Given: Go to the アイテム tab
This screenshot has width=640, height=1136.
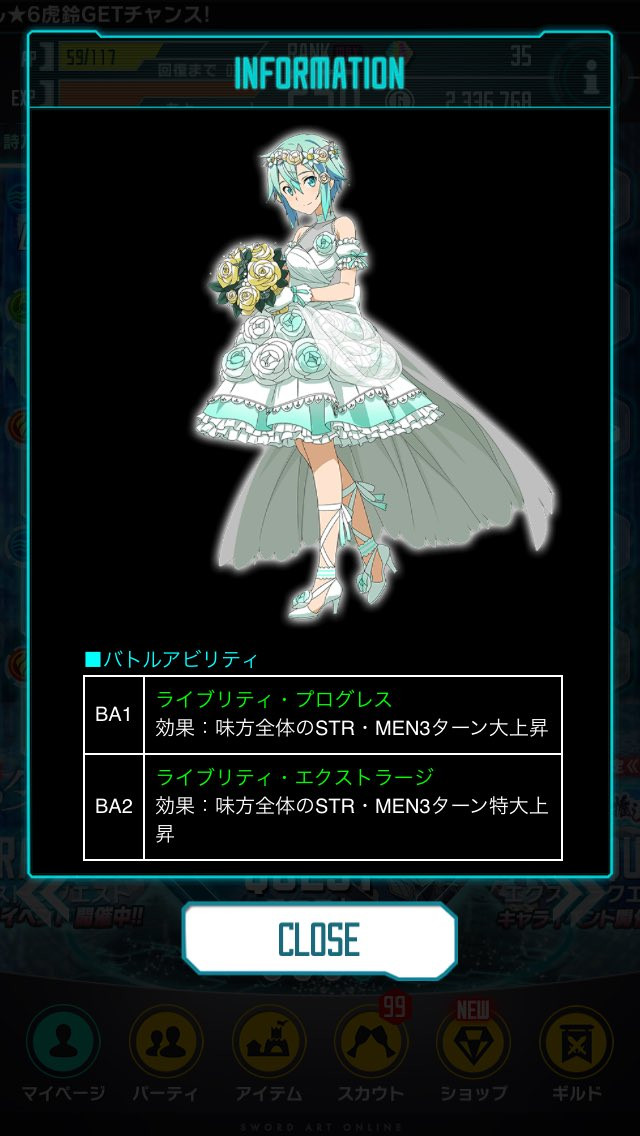Looking at the screenshot, I should (x=268, y=1053).
